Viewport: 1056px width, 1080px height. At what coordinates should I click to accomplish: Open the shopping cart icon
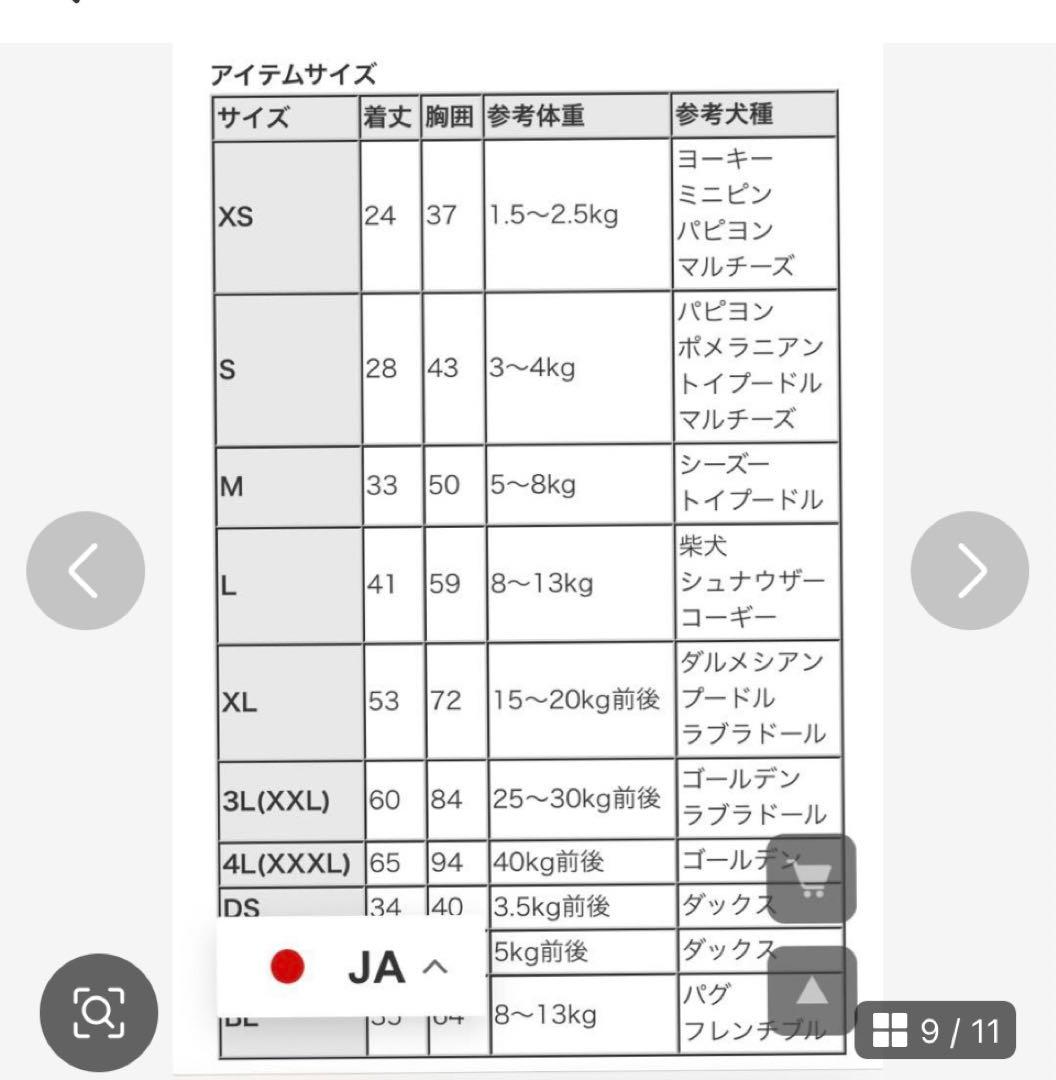(x=812, y=878)
